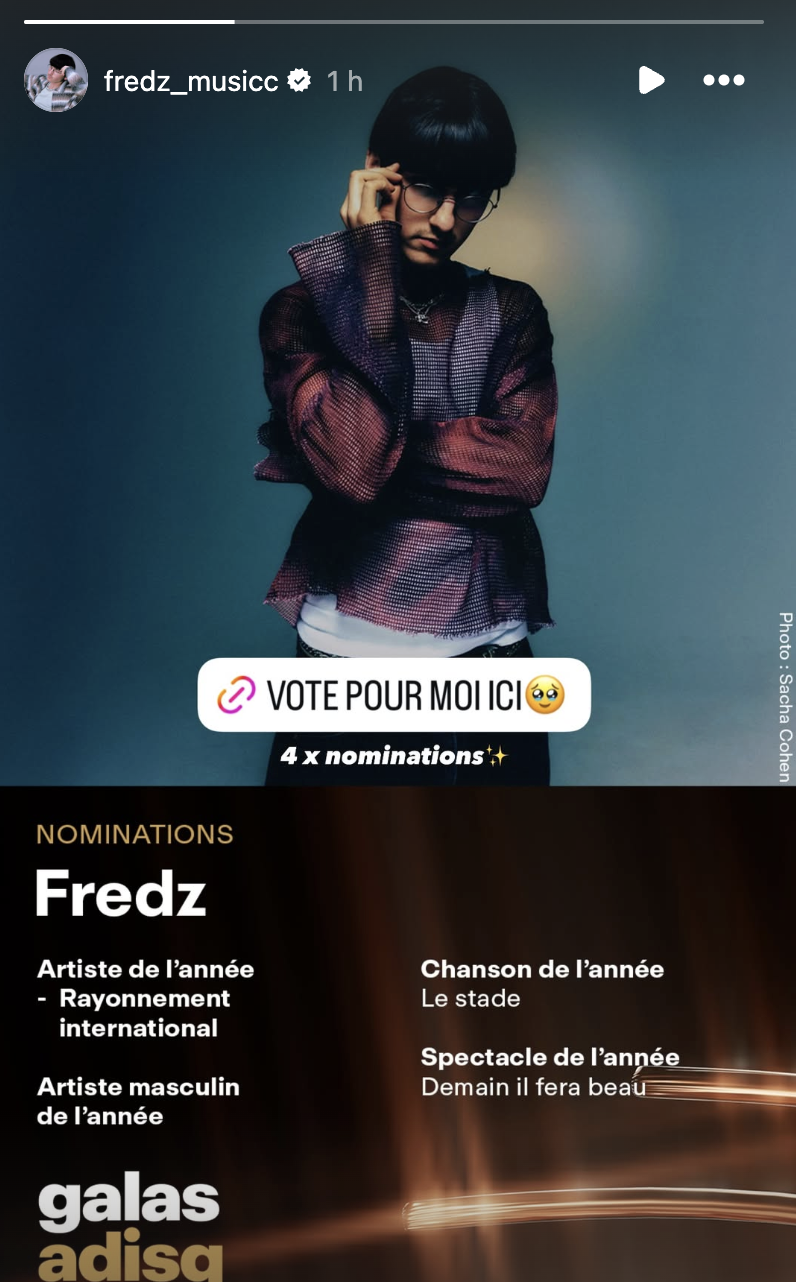Open the story overflow menu
This screenshot has width=796, height=1282.
pyautogui.click(x=724, y=80)
